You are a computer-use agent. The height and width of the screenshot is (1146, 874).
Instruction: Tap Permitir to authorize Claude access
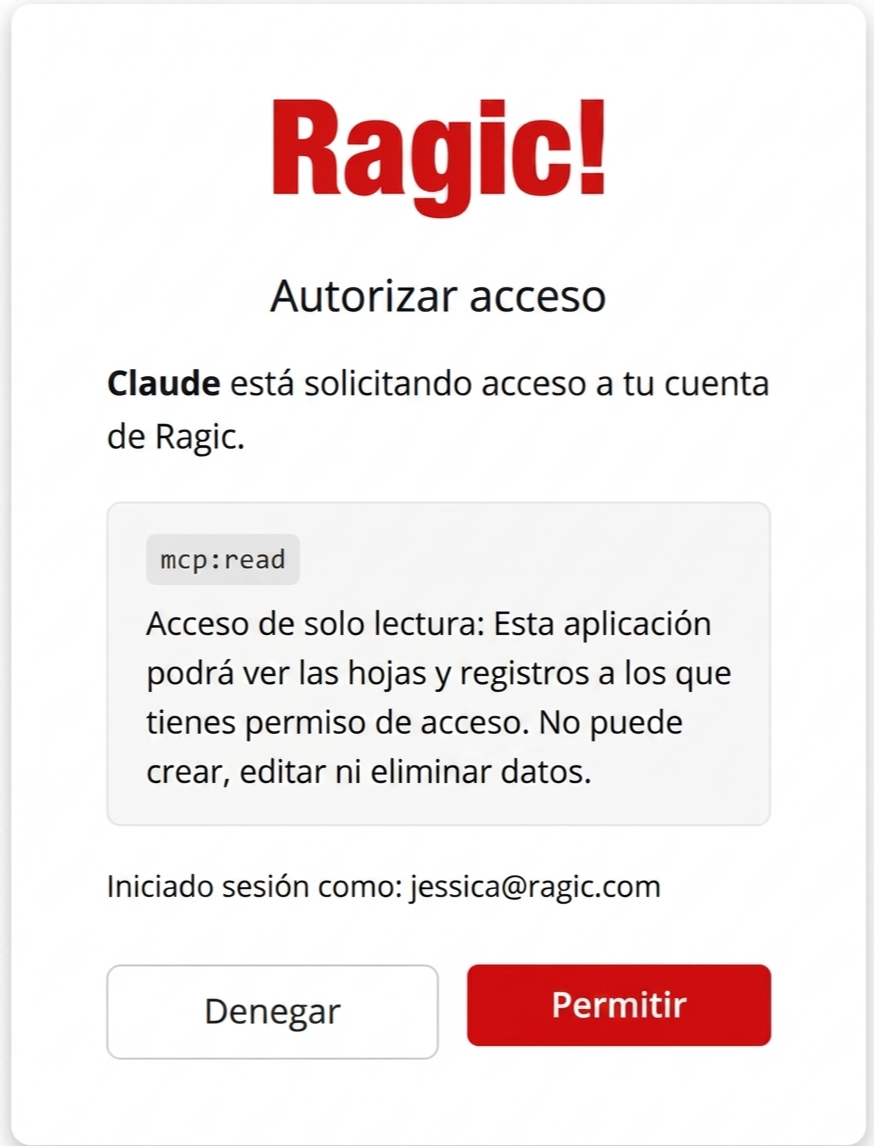point(619,1005)
